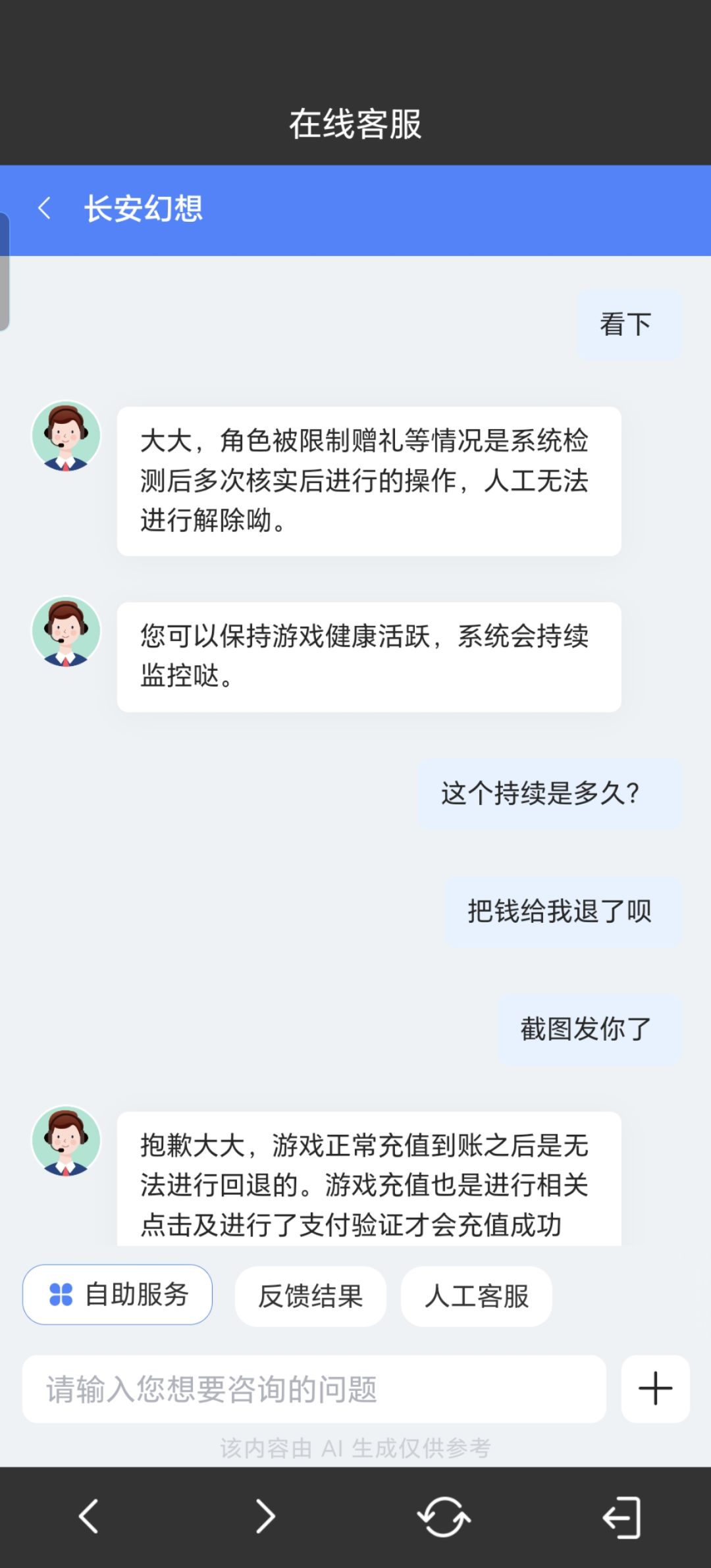Refresh the page with reload icon

point(444,1517)
